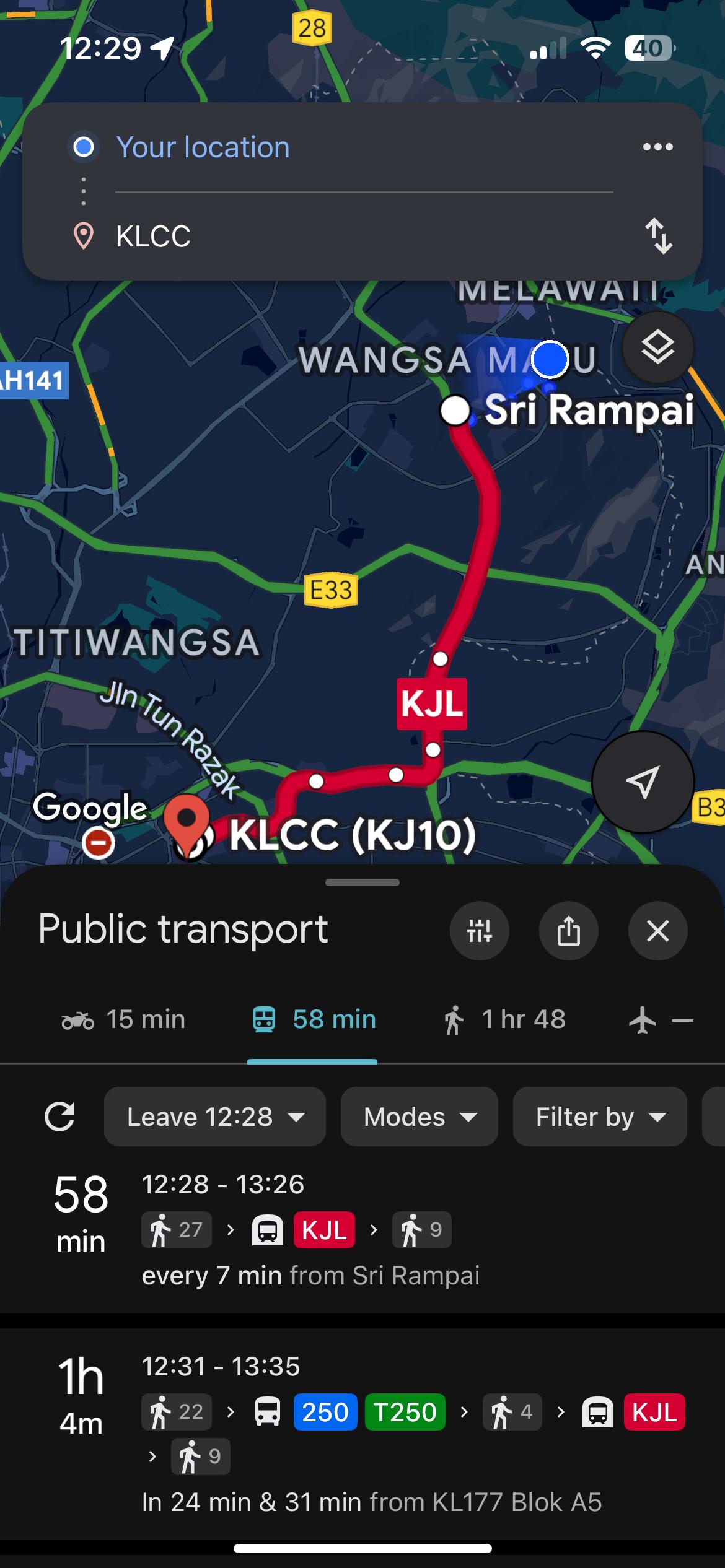Switch to motorcycle directions
The image size is (725, 1568).
click(x=124, y=1019)
